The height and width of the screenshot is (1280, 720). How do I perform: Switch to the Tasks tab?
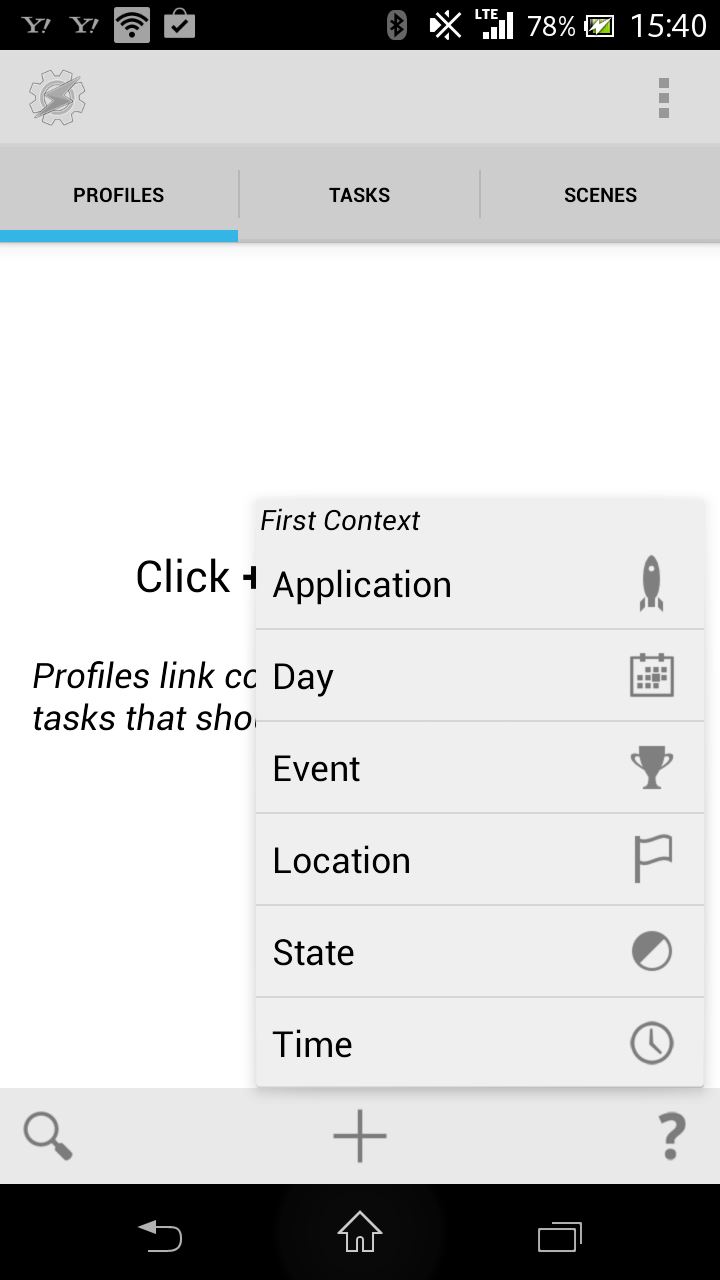[359, 195]
